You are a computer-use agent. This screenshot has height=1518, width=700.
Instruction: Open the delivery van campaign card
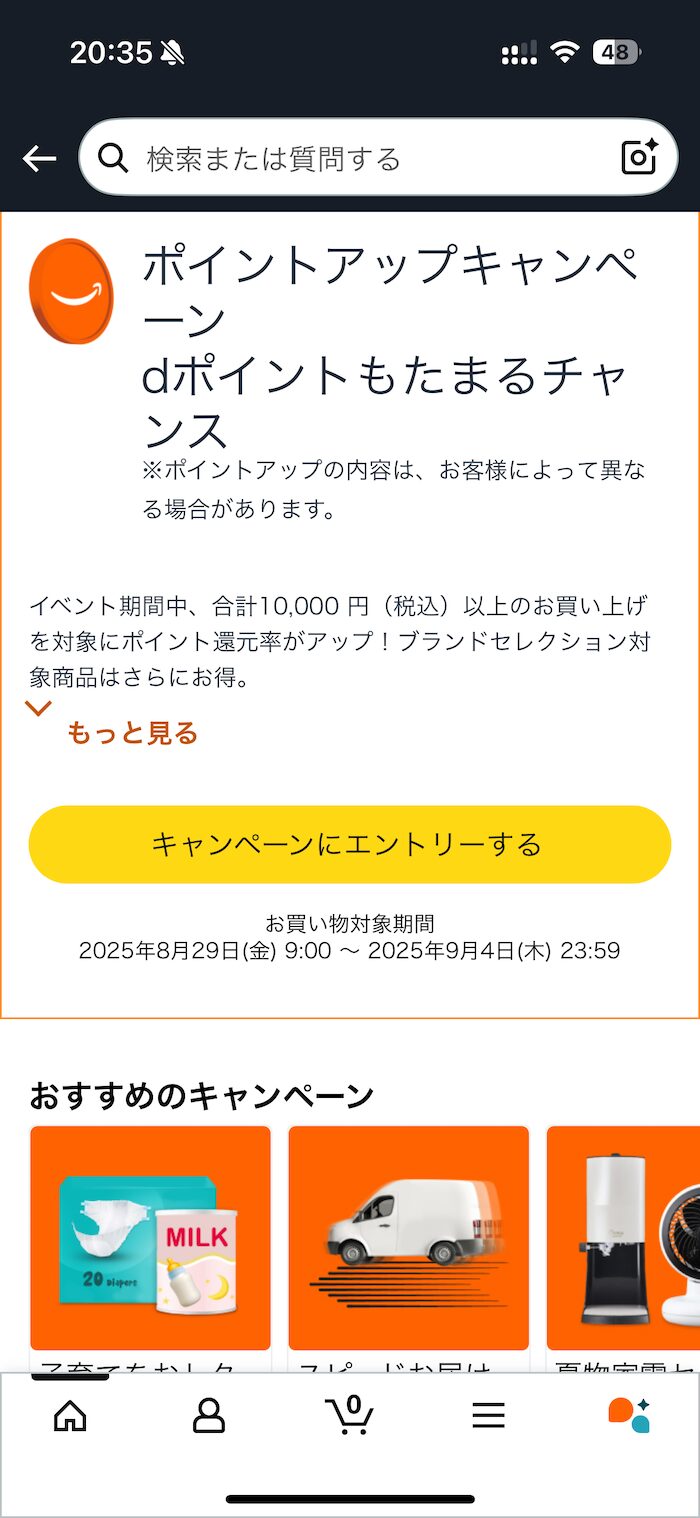tap(408, 1250)
